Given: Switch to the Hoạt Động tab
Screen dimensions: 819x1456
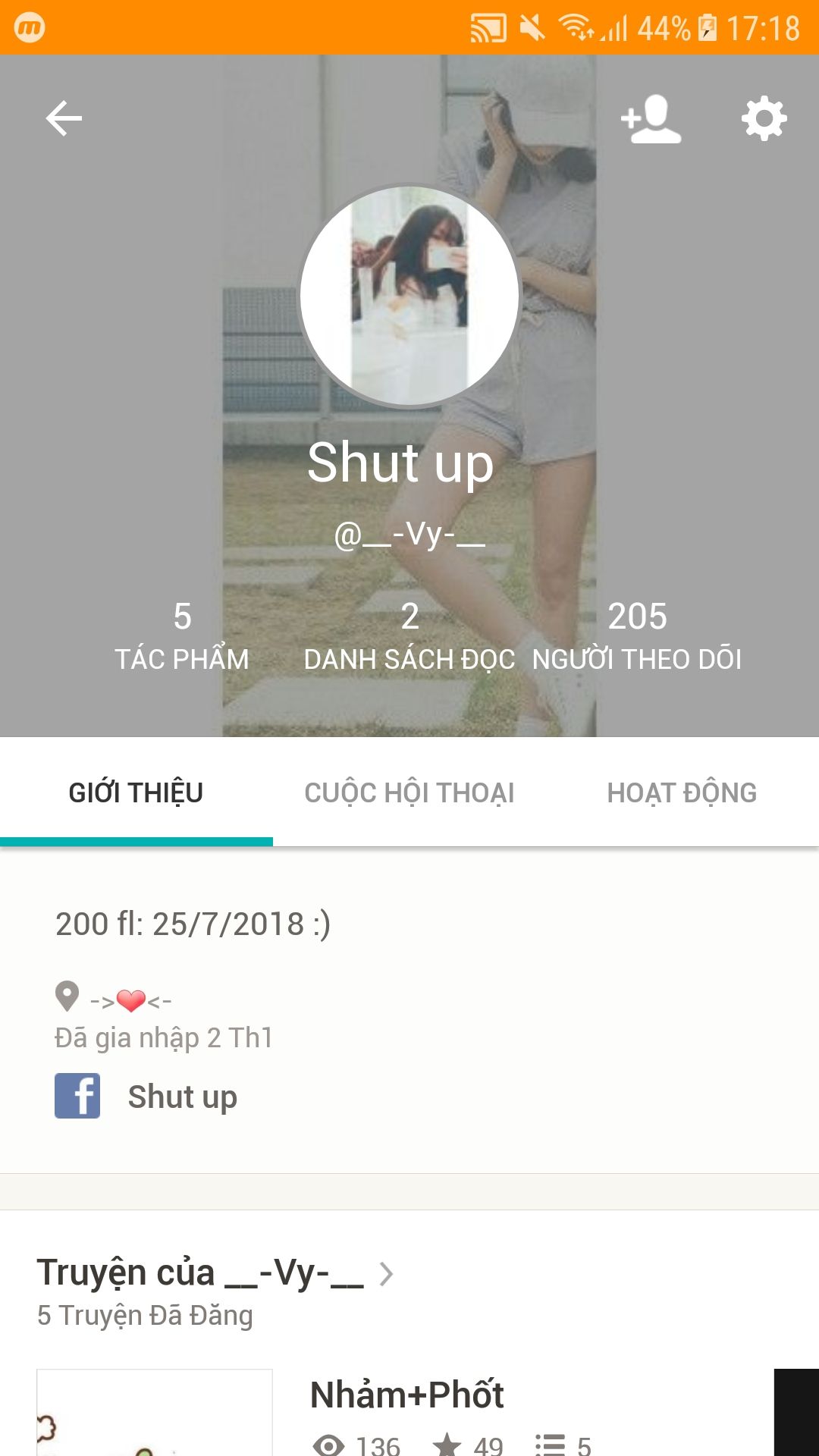Looking at the screenshot, I should pos(682,793).
